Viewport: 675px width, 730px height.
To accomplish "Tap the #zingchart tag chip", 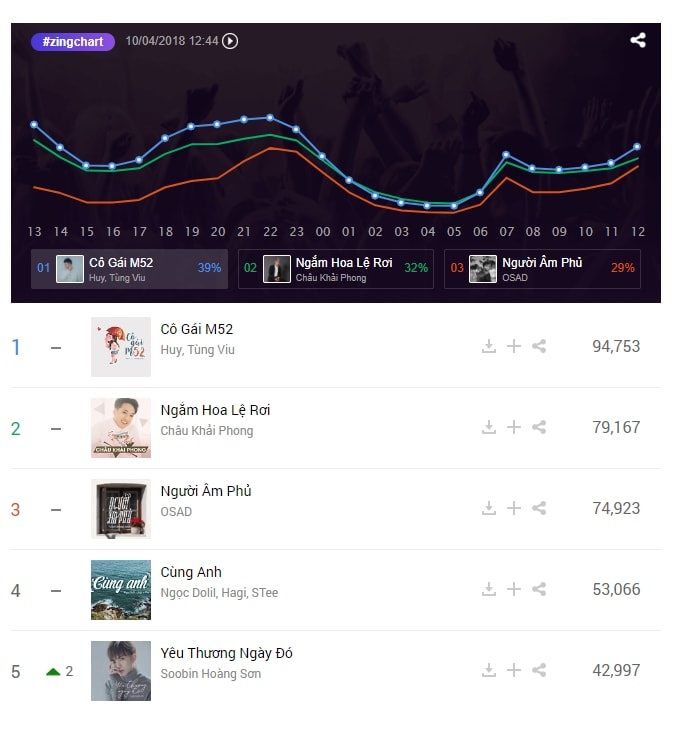I will 72,41.
